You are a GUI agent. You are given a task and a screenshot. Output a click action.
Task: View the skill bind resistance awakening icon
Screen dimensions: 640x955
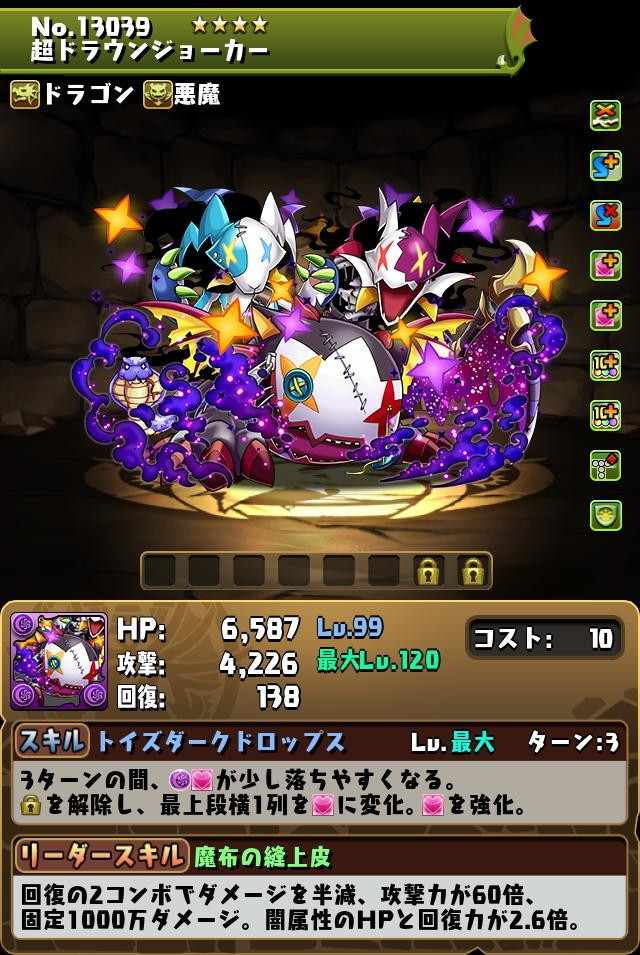(x=606, y=214)
